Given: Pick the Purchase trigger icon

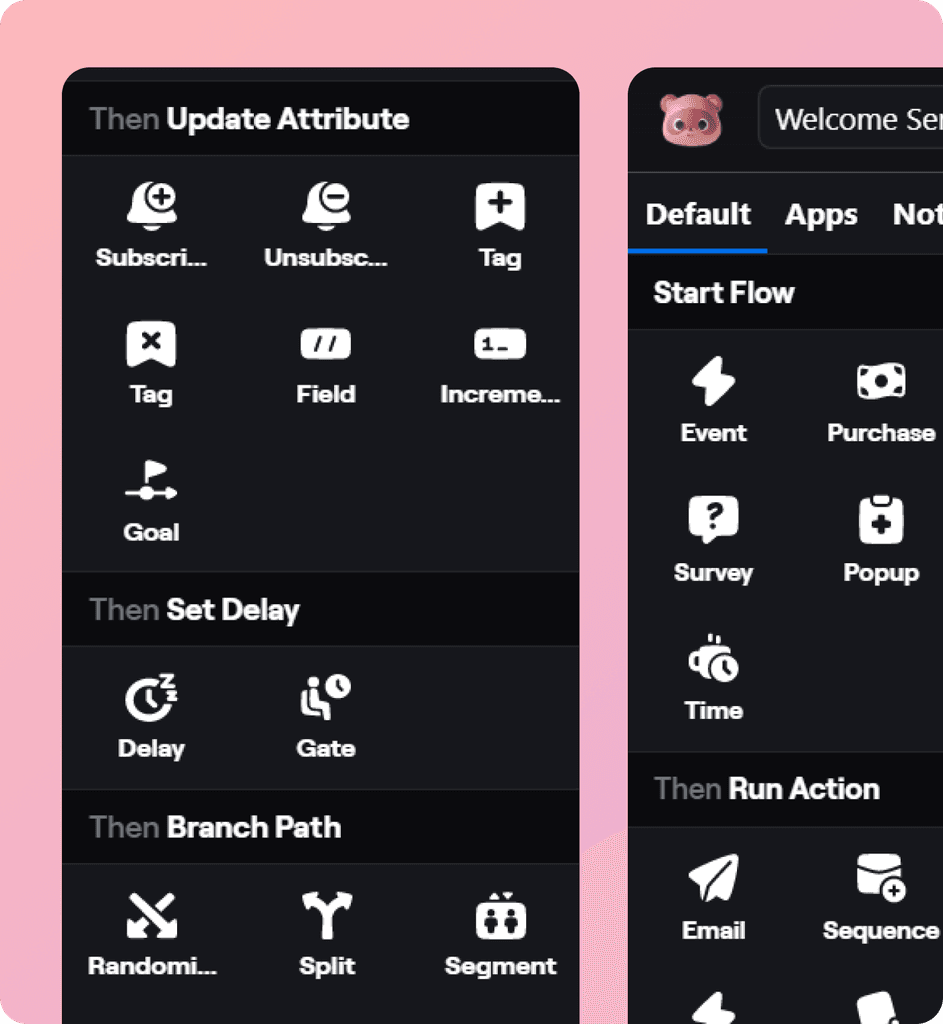Looking at the screenshot, I should 881,380.
